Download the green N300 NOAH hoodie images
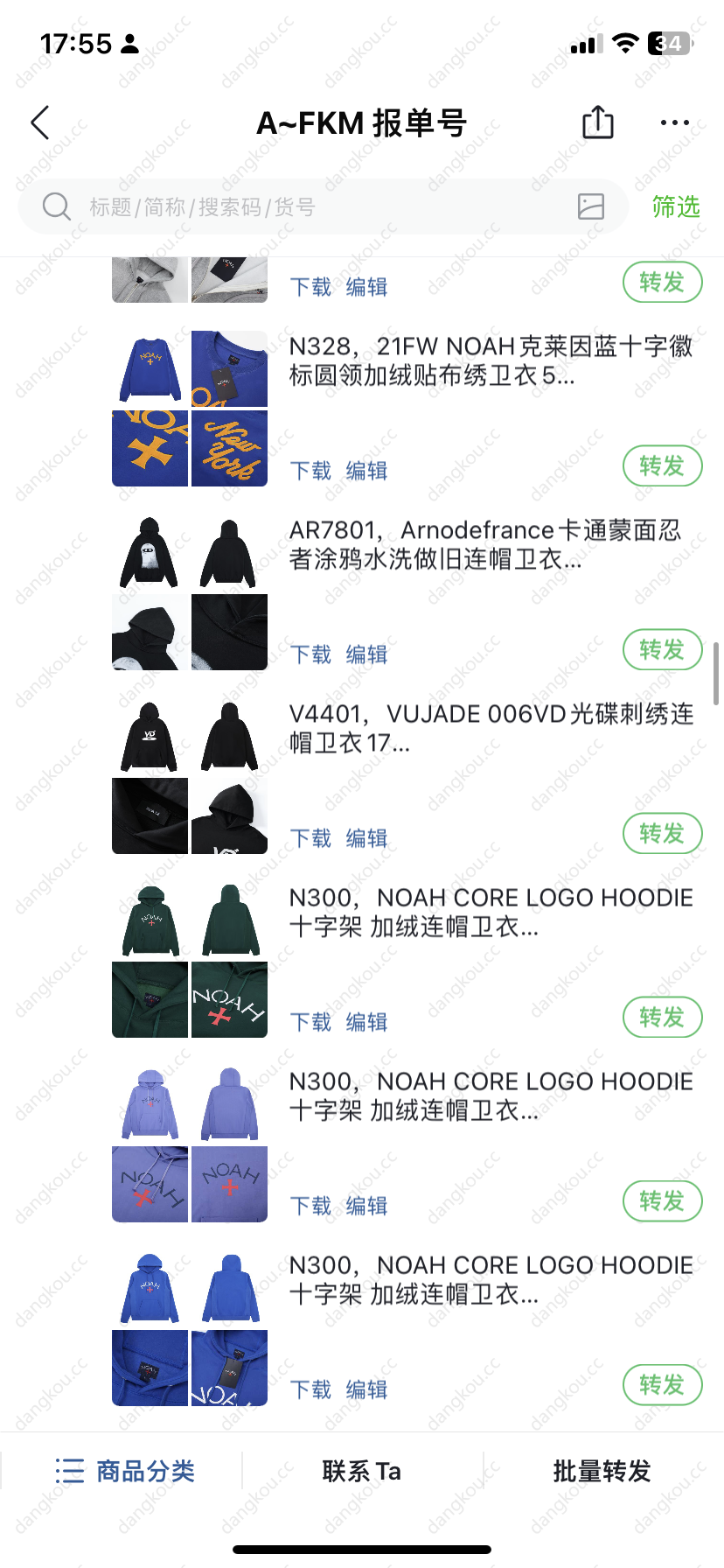 310,1022
